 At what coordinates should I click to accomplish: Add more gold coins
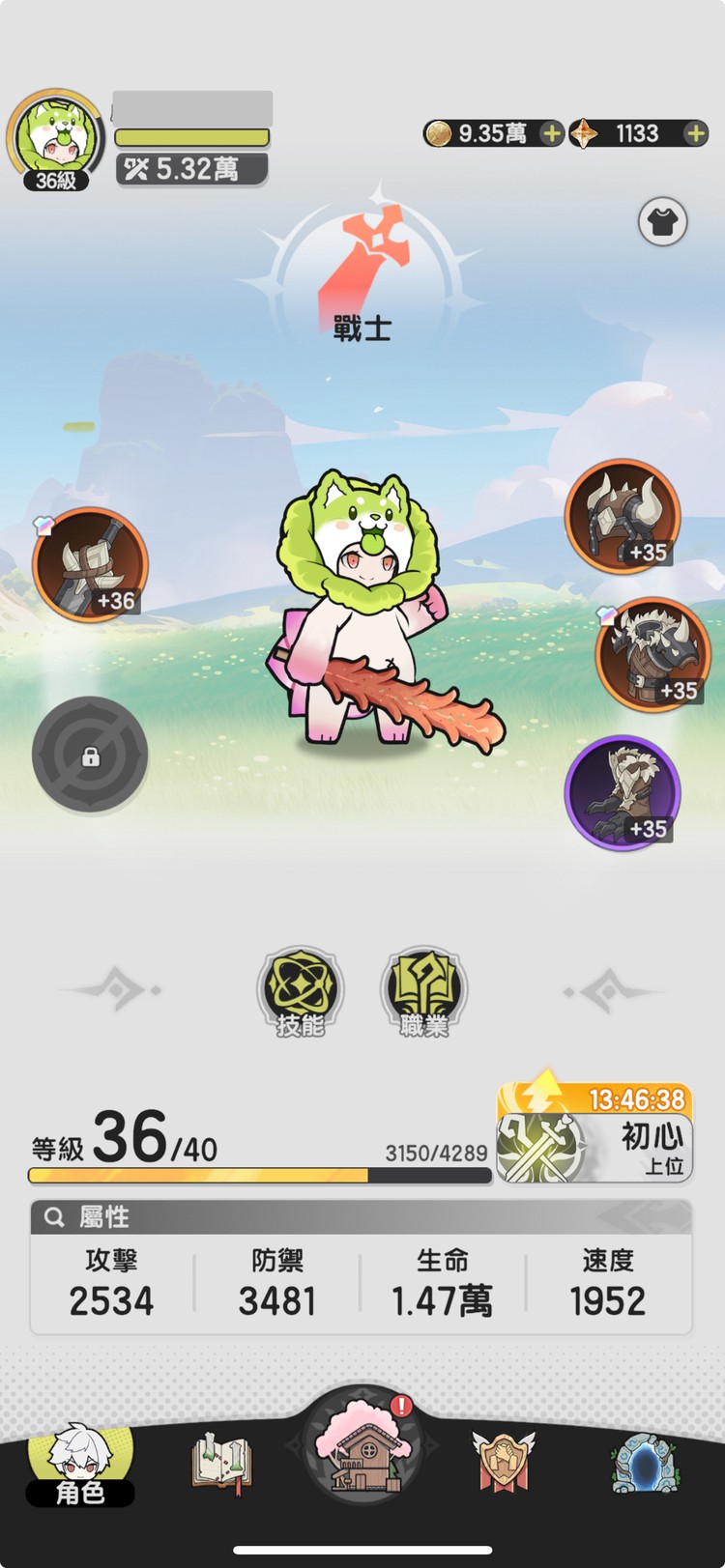[x=551, y=133]
